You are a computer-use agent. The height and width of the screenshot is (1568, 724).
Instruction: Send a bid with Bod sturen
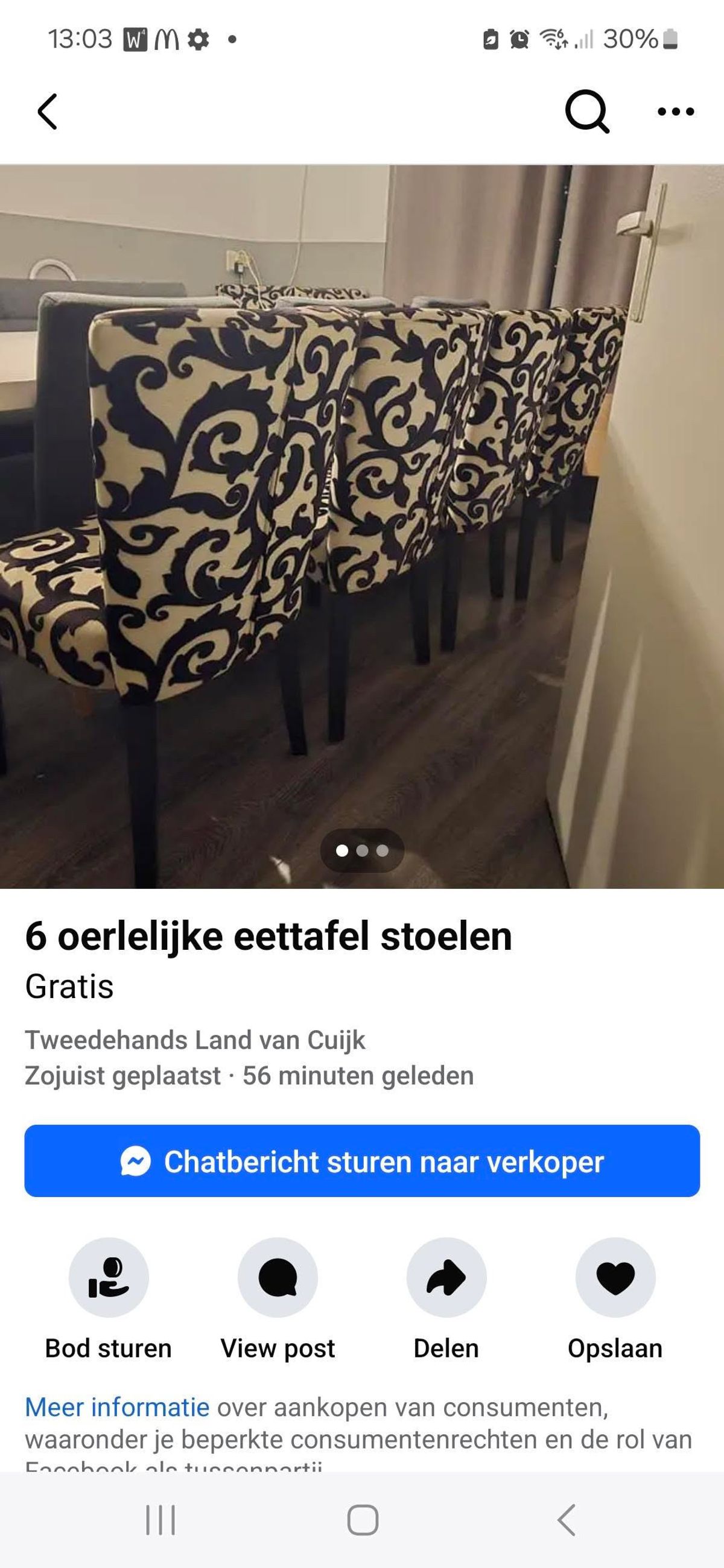tap(109, 1277)
